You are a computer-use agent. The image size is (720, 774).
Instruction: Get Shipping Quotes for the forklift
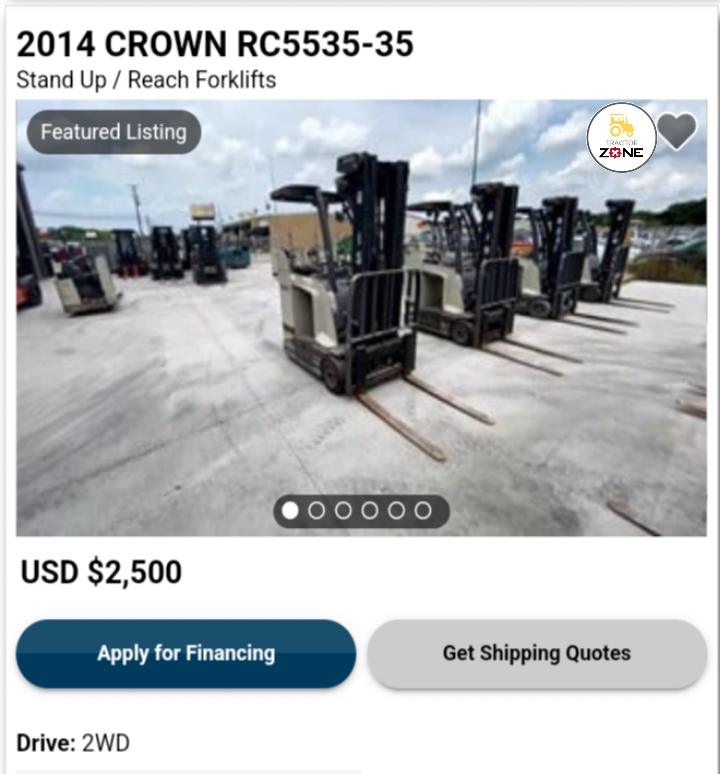(537, 654)
